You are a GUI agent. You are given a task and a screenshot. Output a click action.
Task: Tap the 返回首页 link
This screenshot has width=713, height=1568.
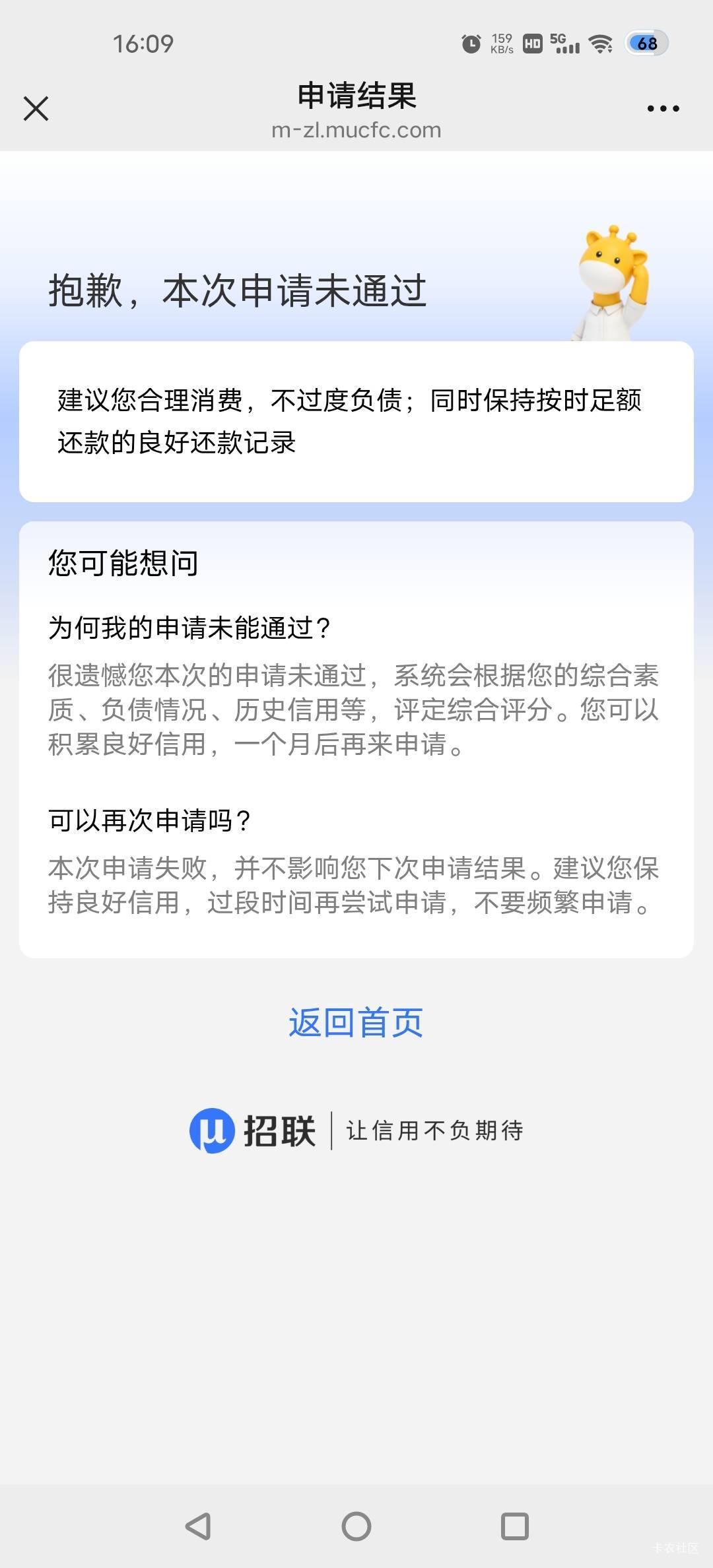pyautogui.click(x=356, y=1023)
